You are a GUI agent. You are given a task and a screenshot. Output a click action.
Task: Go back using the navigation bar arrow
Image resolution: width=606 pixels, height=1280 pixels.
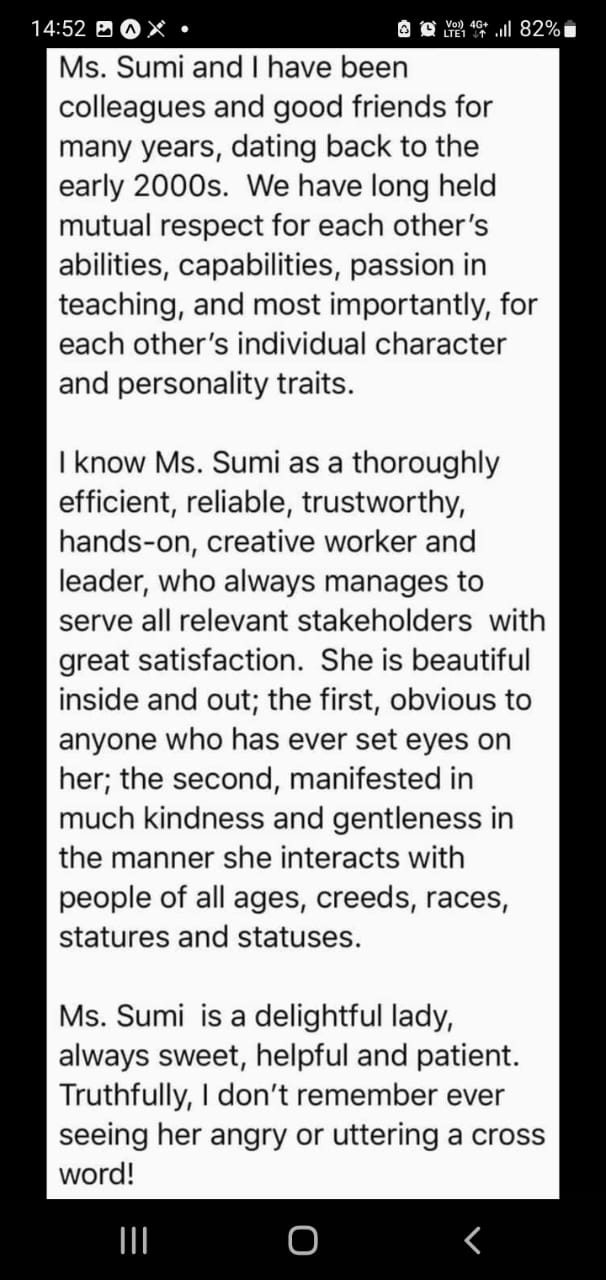(x=473, y=1240)
